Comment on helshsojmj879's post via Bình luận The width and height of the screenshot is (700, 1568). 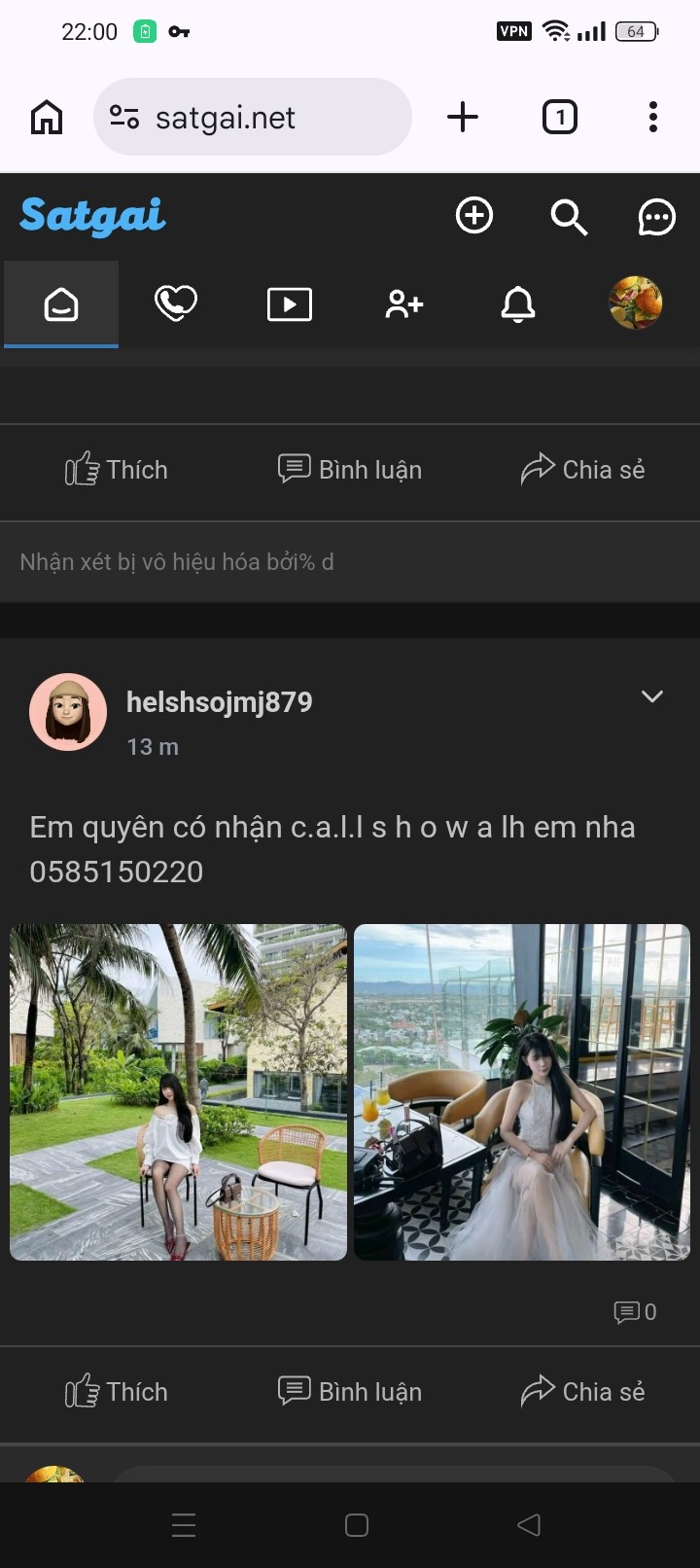click(350, 1392)
